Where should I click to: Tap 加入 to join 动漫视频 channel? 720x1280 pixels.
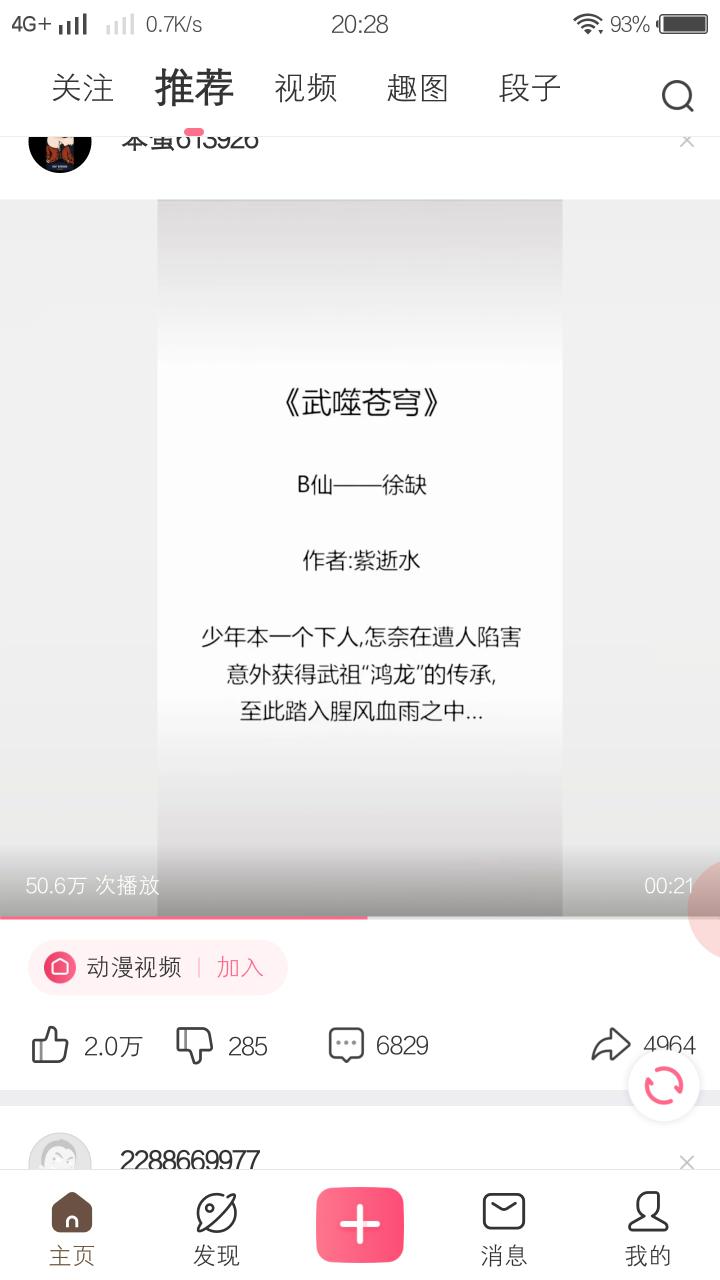[x=240, y=967]
